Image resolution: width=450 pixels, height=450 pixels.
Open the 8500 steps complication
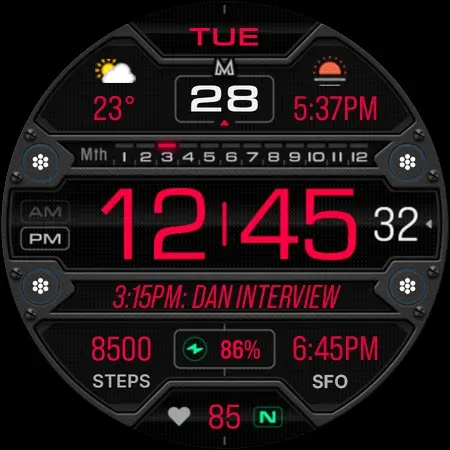pyautogui.click(x=121, y=362)
